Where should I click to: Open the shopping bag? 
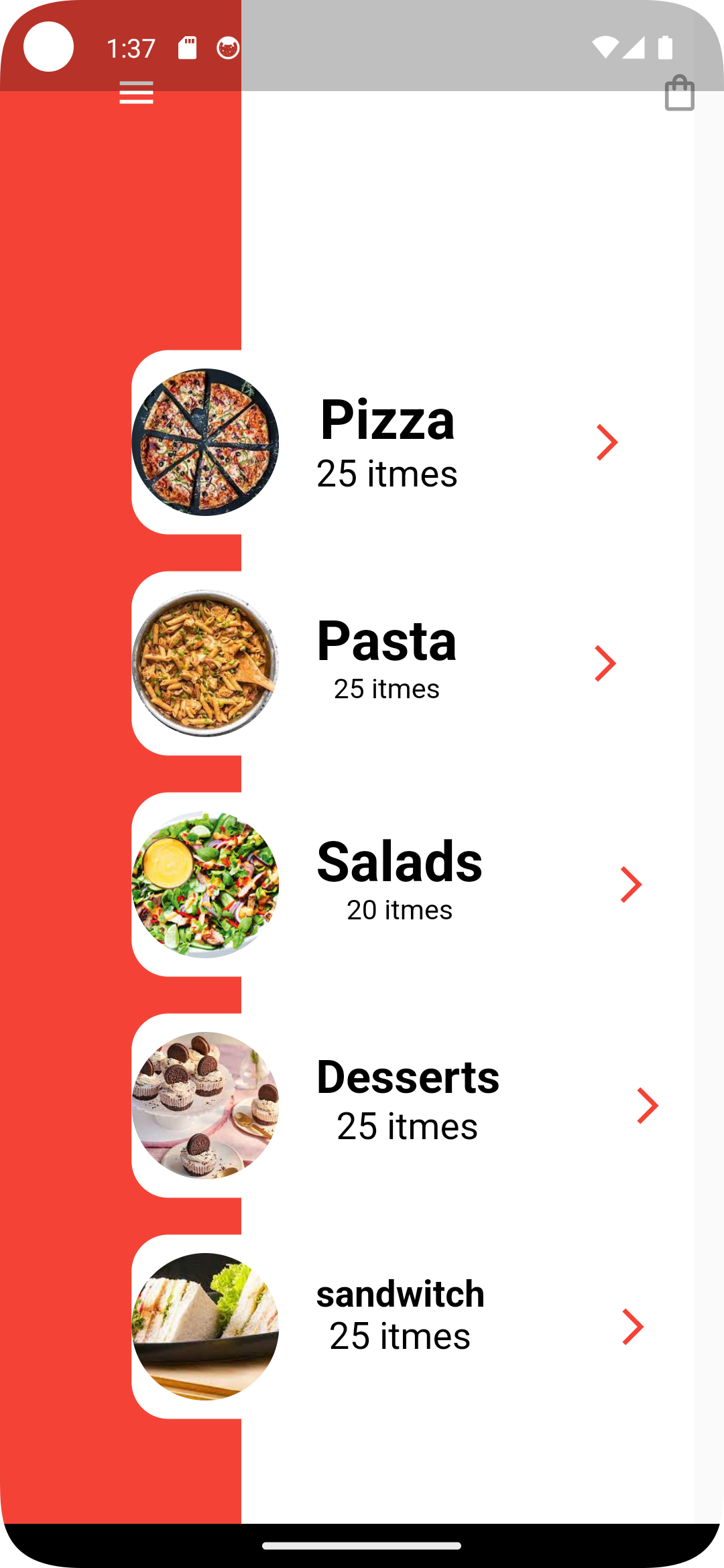681,94
